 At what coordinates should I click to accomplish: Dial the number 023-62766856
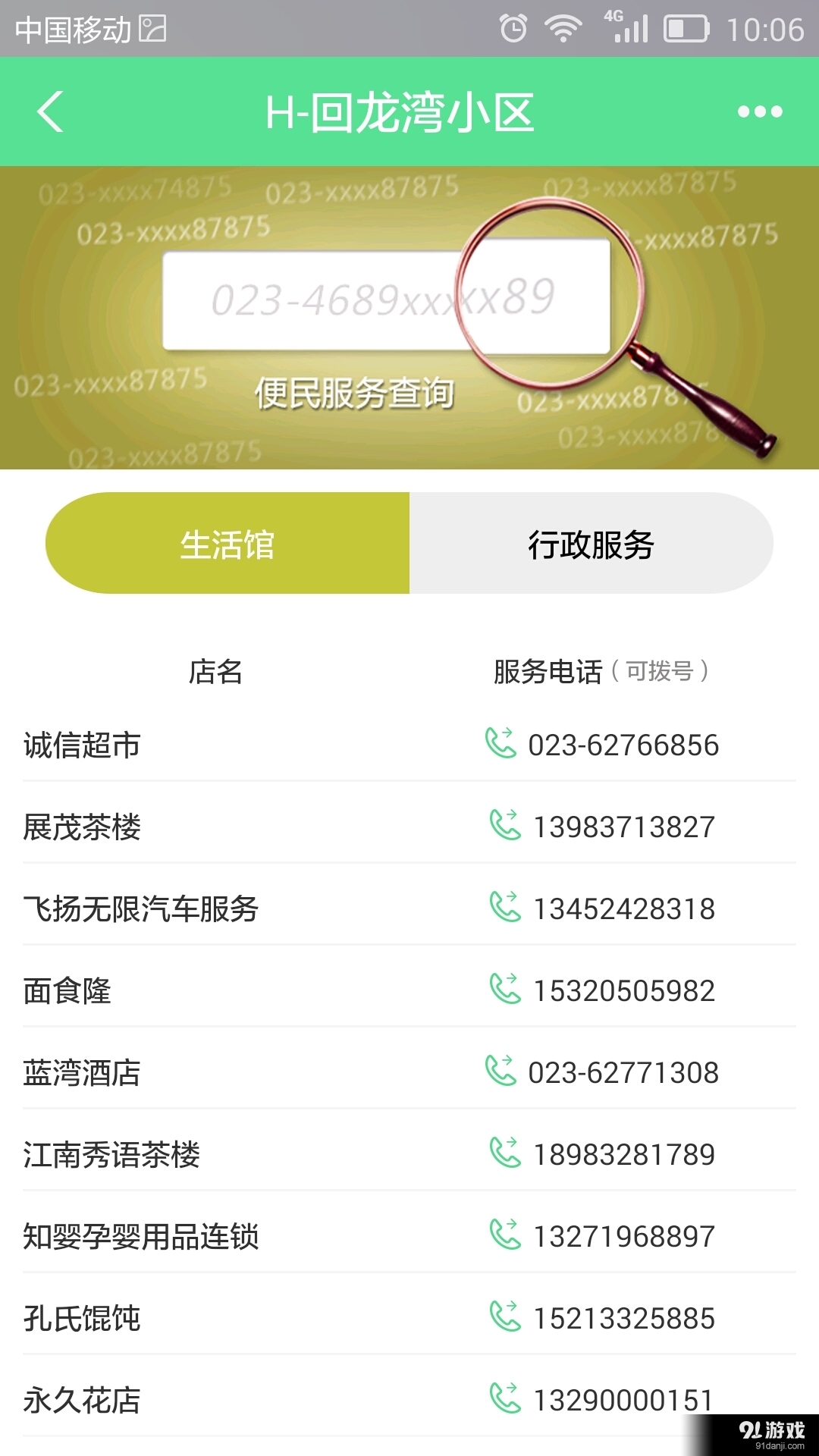tap(623, 745)
